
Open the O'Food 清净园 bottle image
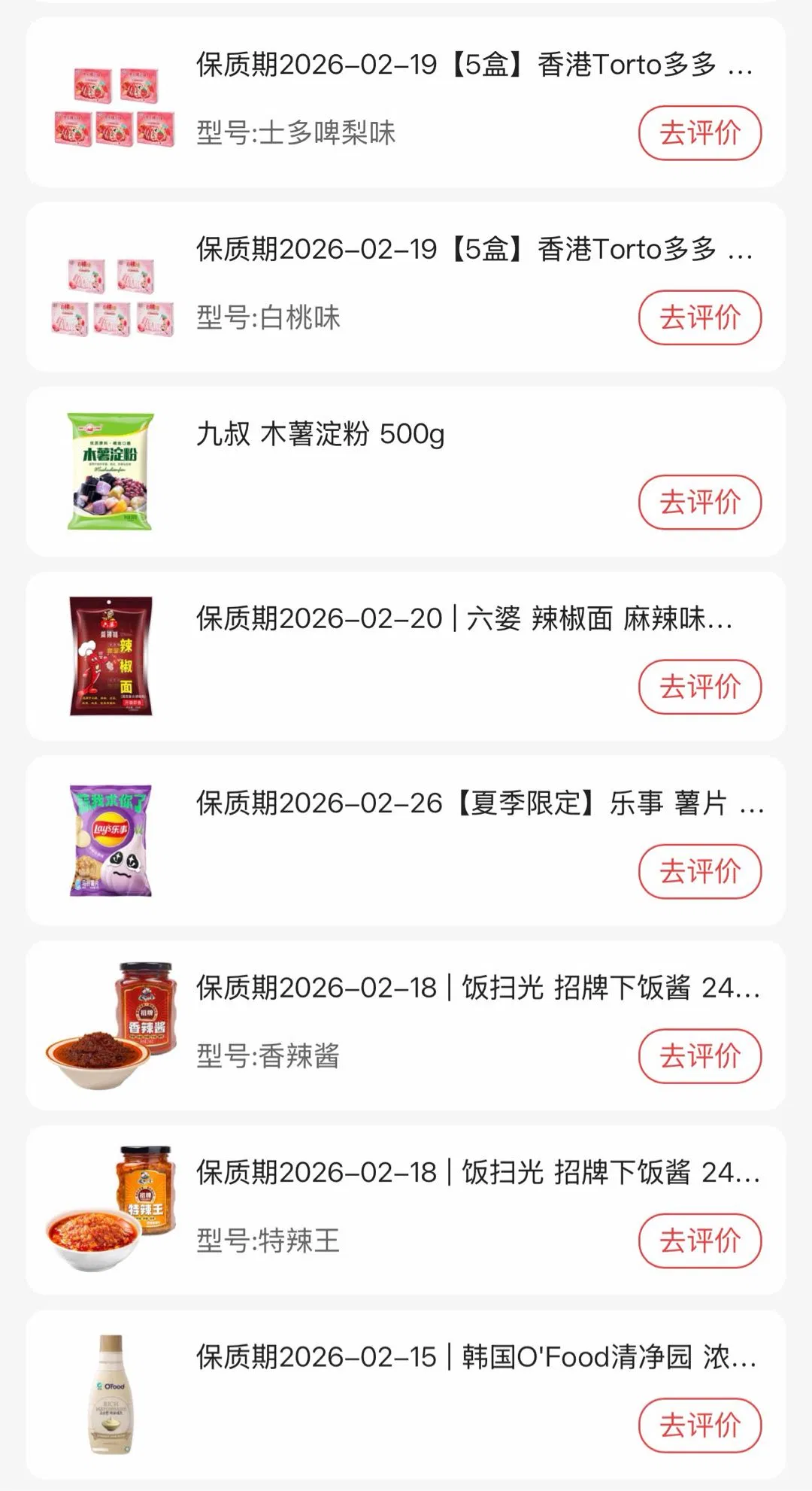(x=111, y=1394)
